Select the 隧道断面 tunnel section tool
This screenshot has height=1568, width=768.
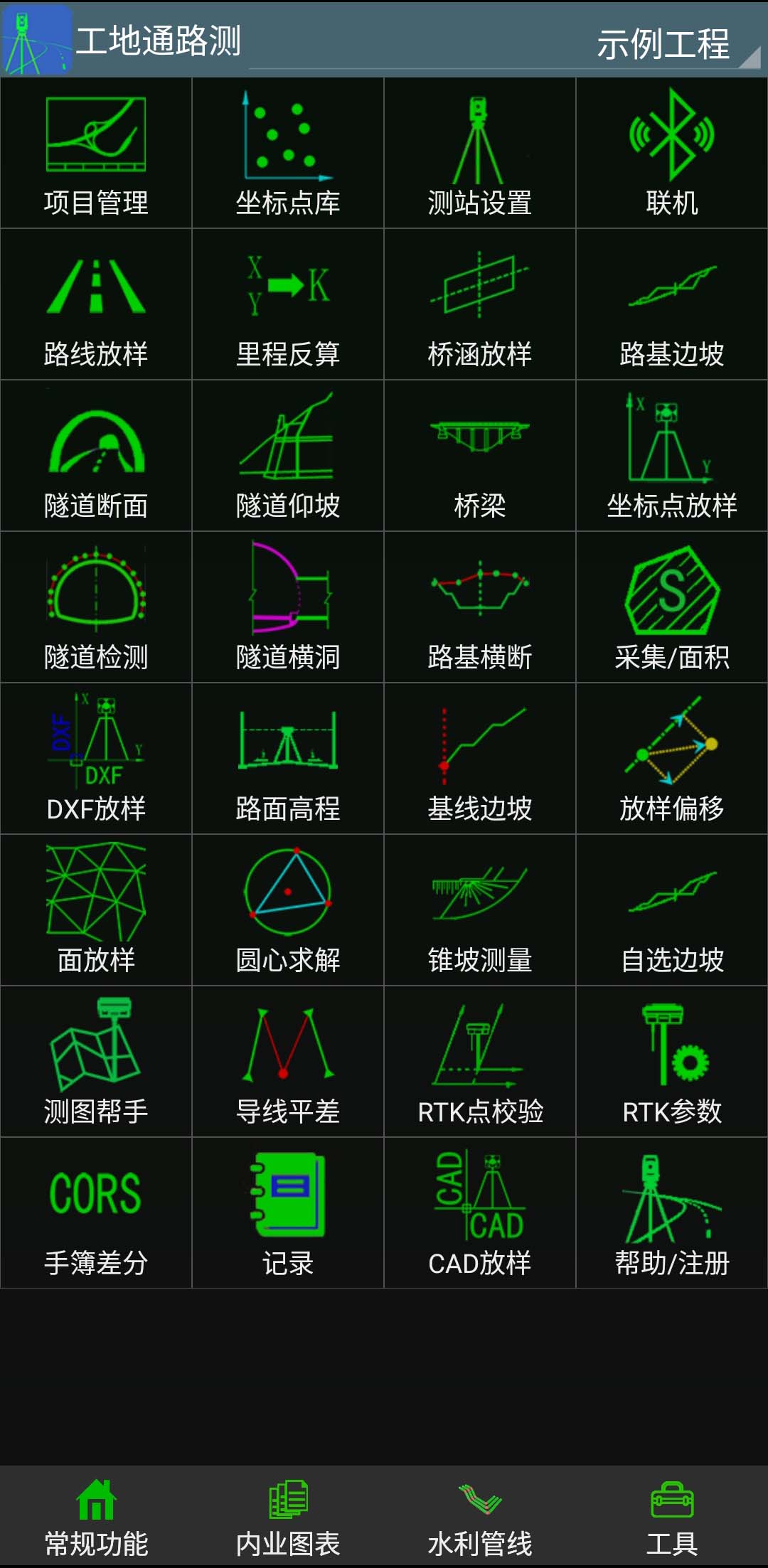96,456
